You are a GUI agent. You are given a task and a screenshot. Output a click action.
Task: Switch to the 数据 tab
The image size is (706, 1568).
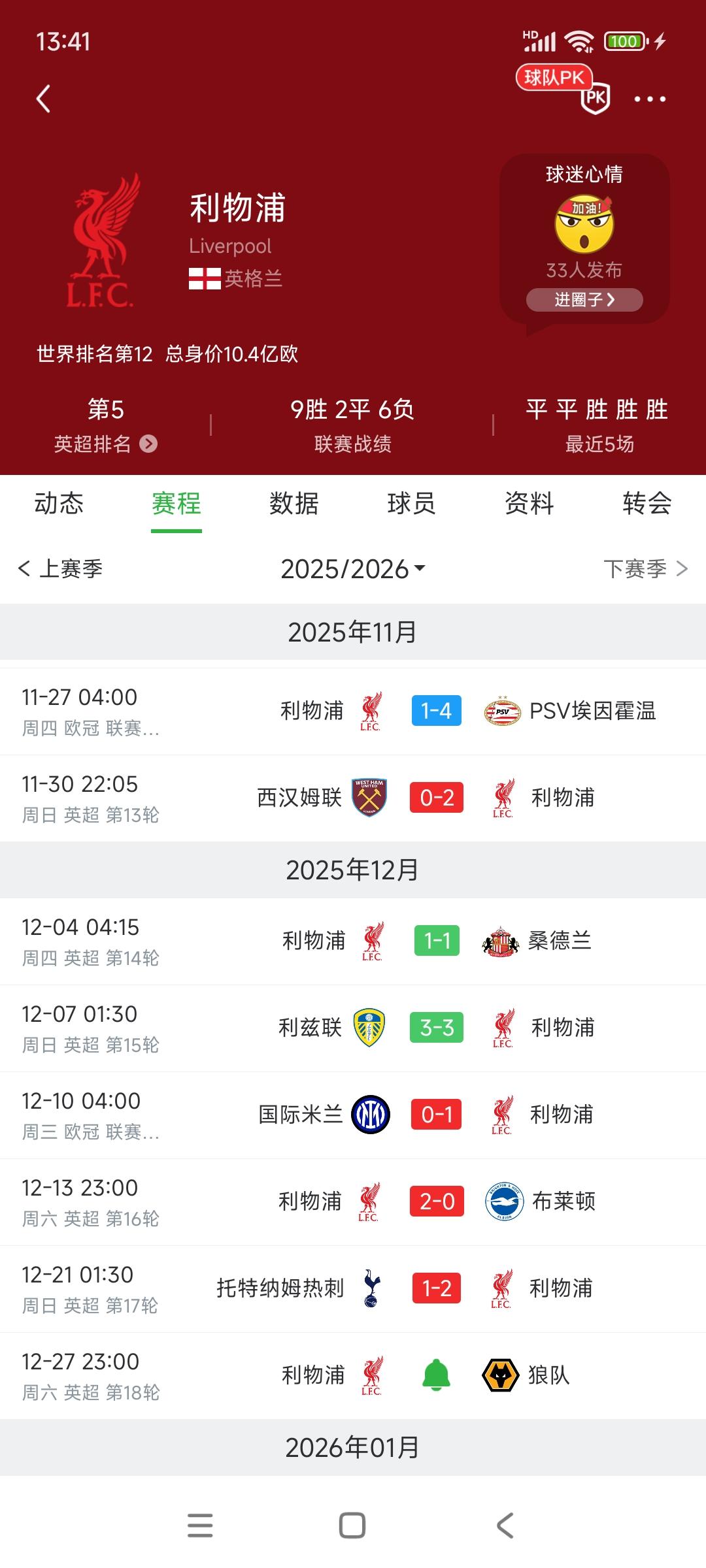292,503
